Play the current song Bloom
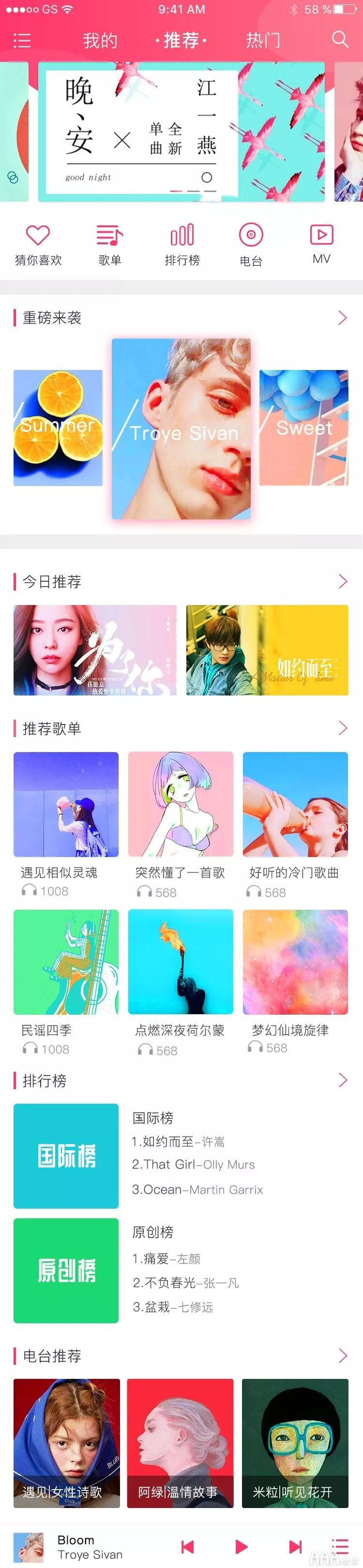 (x=241, y=1546)
